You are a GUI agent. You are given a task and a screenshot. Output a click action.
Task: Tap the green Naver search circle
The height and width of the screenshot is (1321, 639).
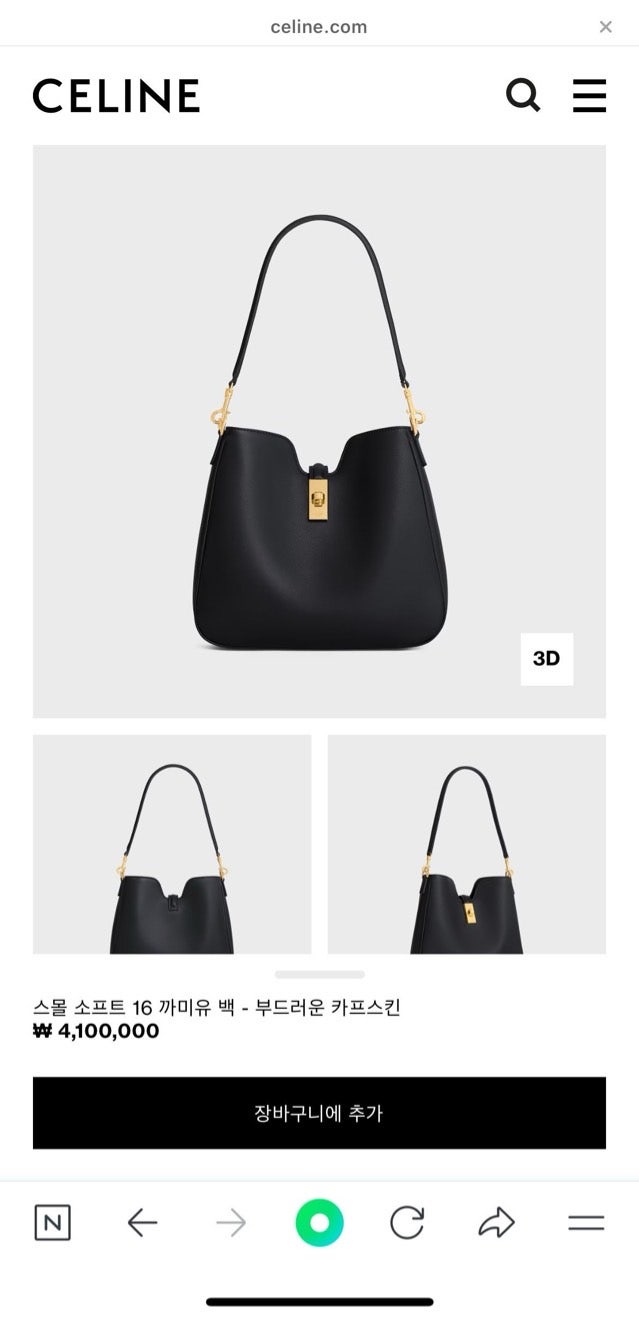pos(319,1222)
